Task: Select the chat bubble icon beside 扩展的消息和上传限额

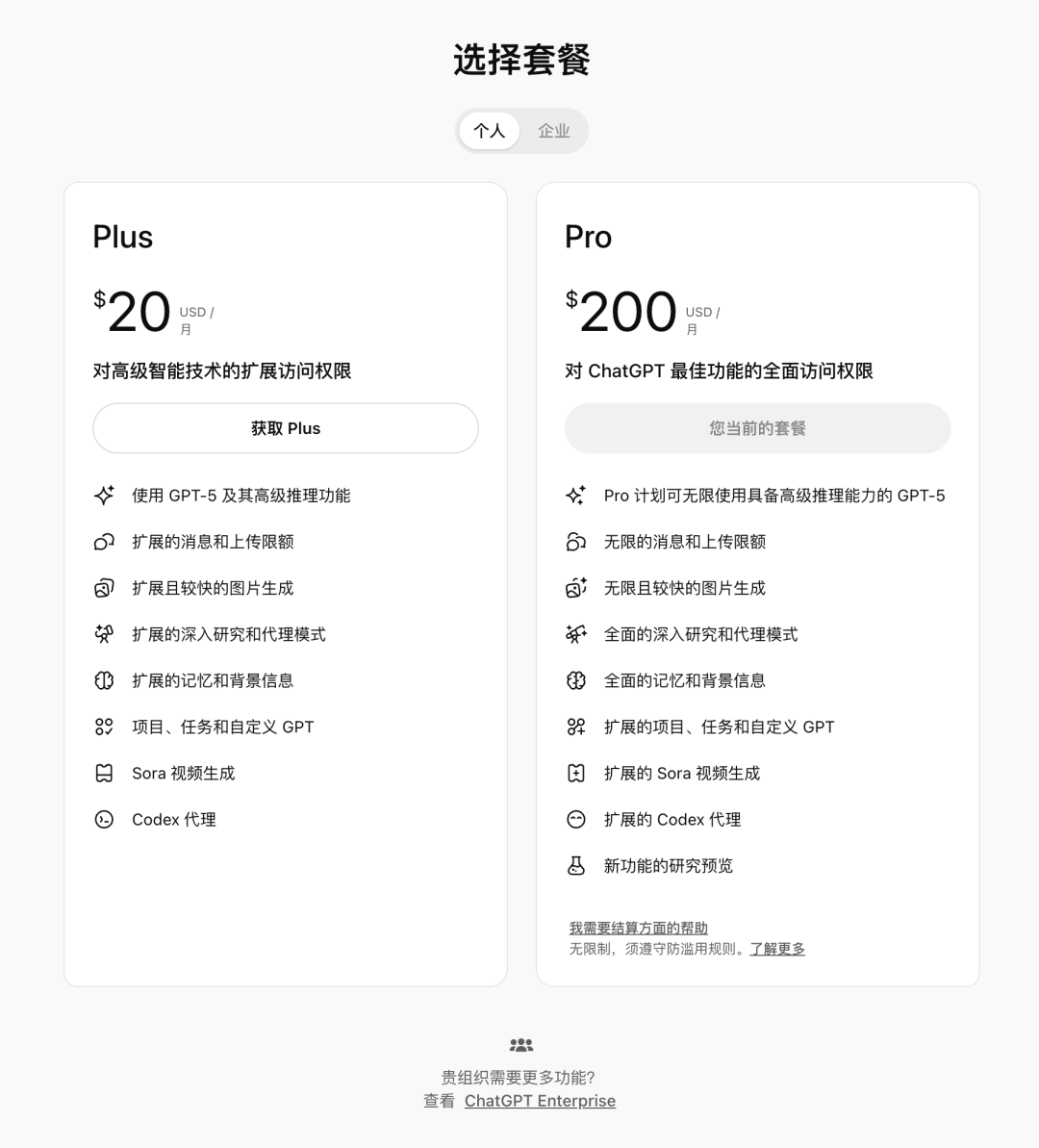Action: (x=104, y=542)
